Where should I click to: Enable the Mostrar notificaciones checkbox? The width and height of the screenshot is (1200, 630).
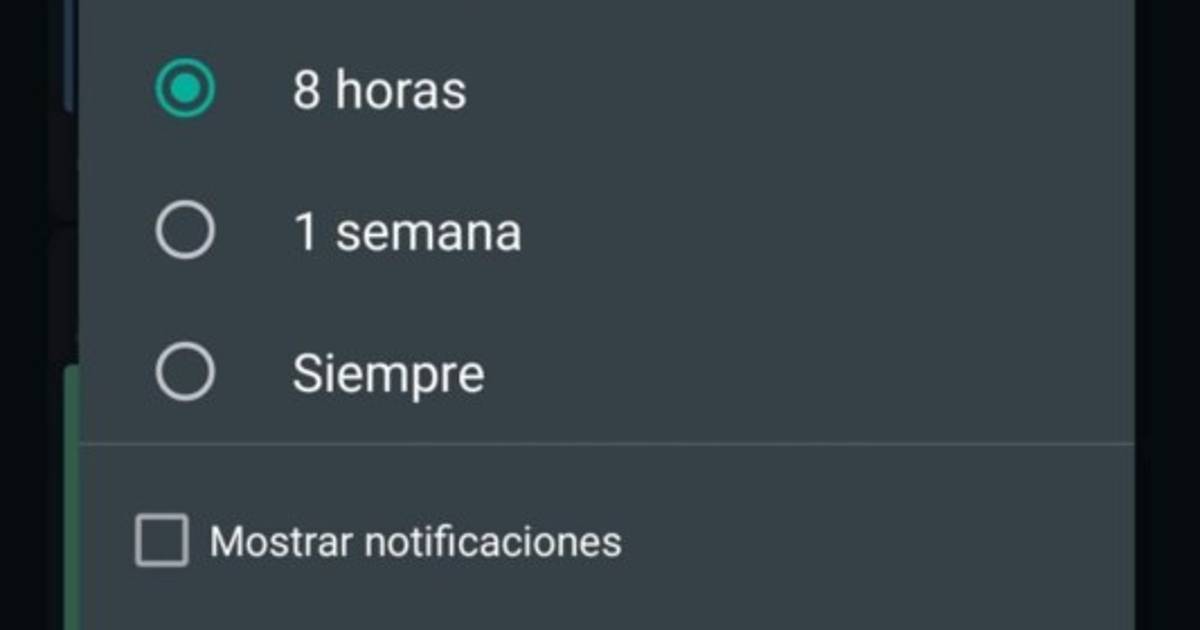click(162, 541)
